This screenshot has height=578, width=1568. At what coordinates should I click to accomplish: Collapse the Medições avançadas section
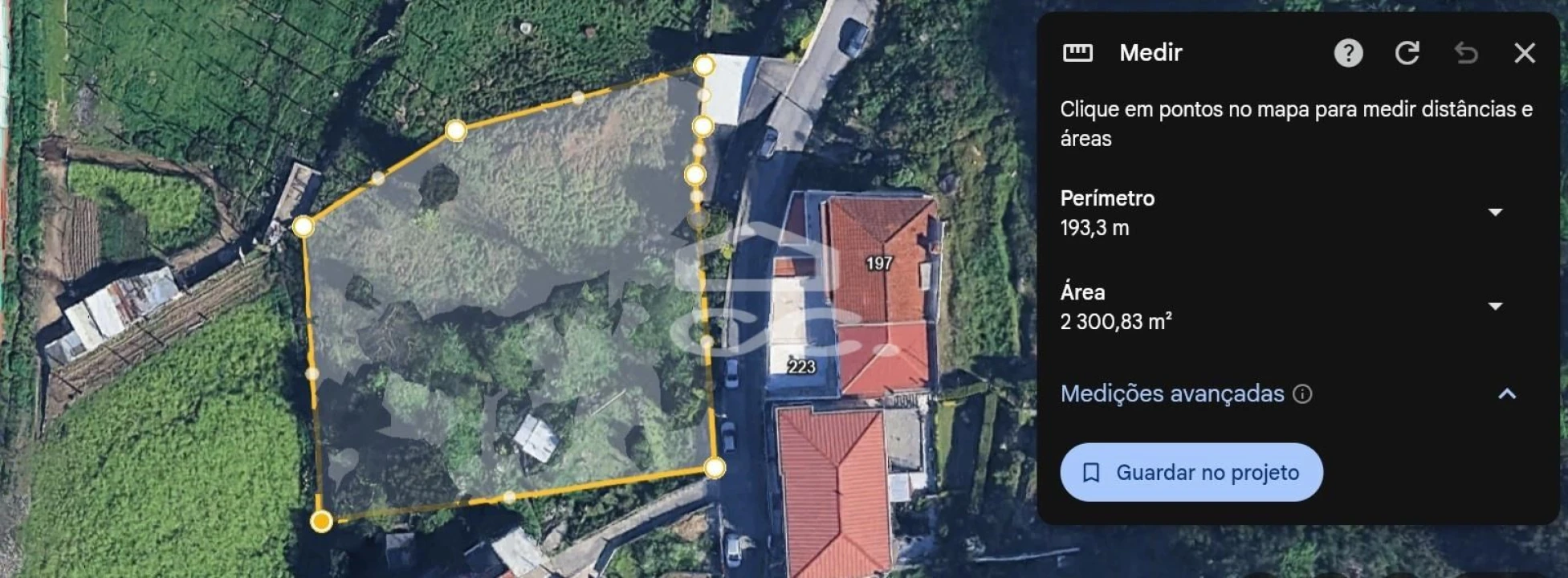tap(1507, 394)
